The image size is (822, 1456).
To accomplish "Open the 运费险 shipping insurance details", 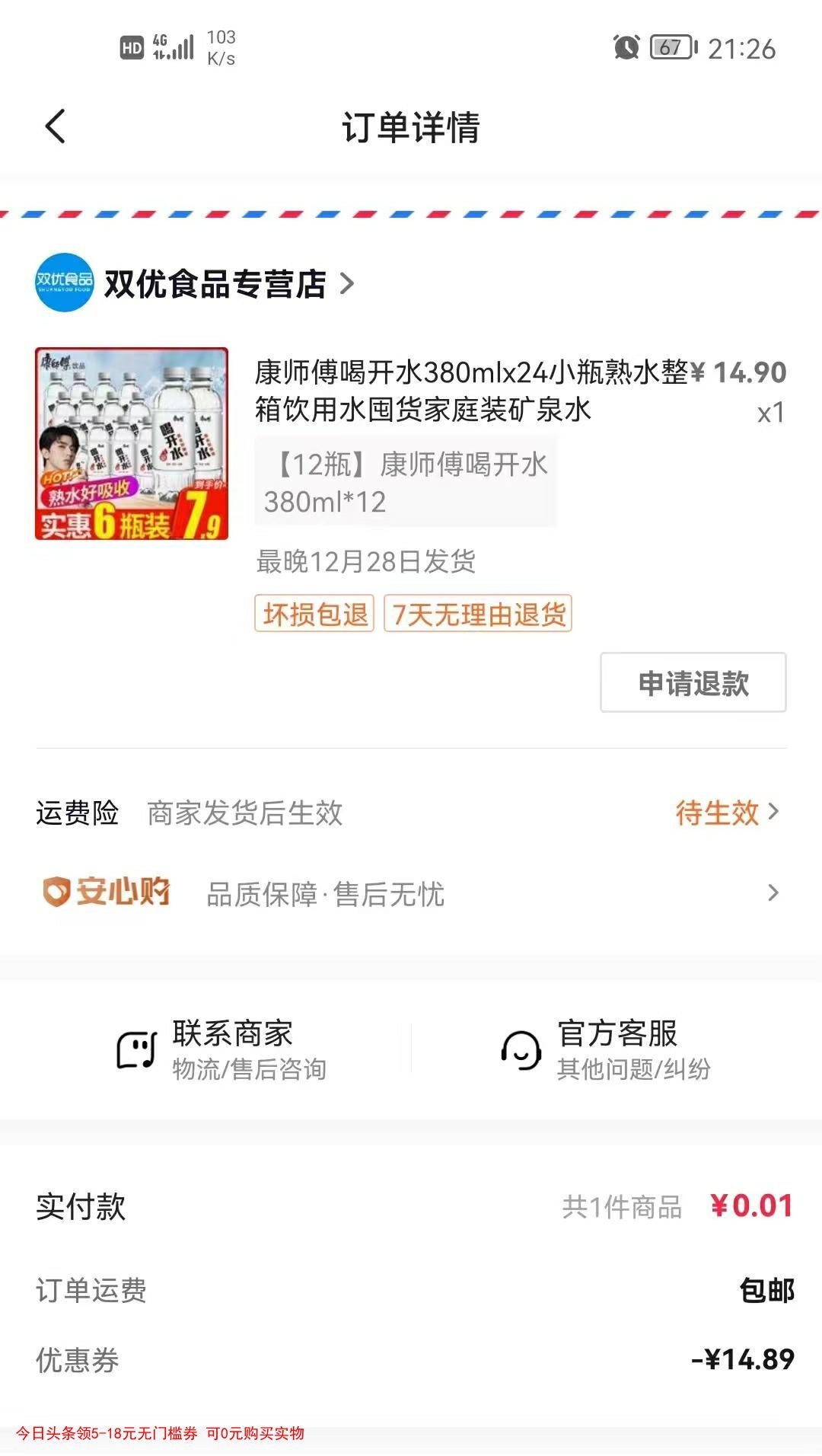I will tap(726, 813).
